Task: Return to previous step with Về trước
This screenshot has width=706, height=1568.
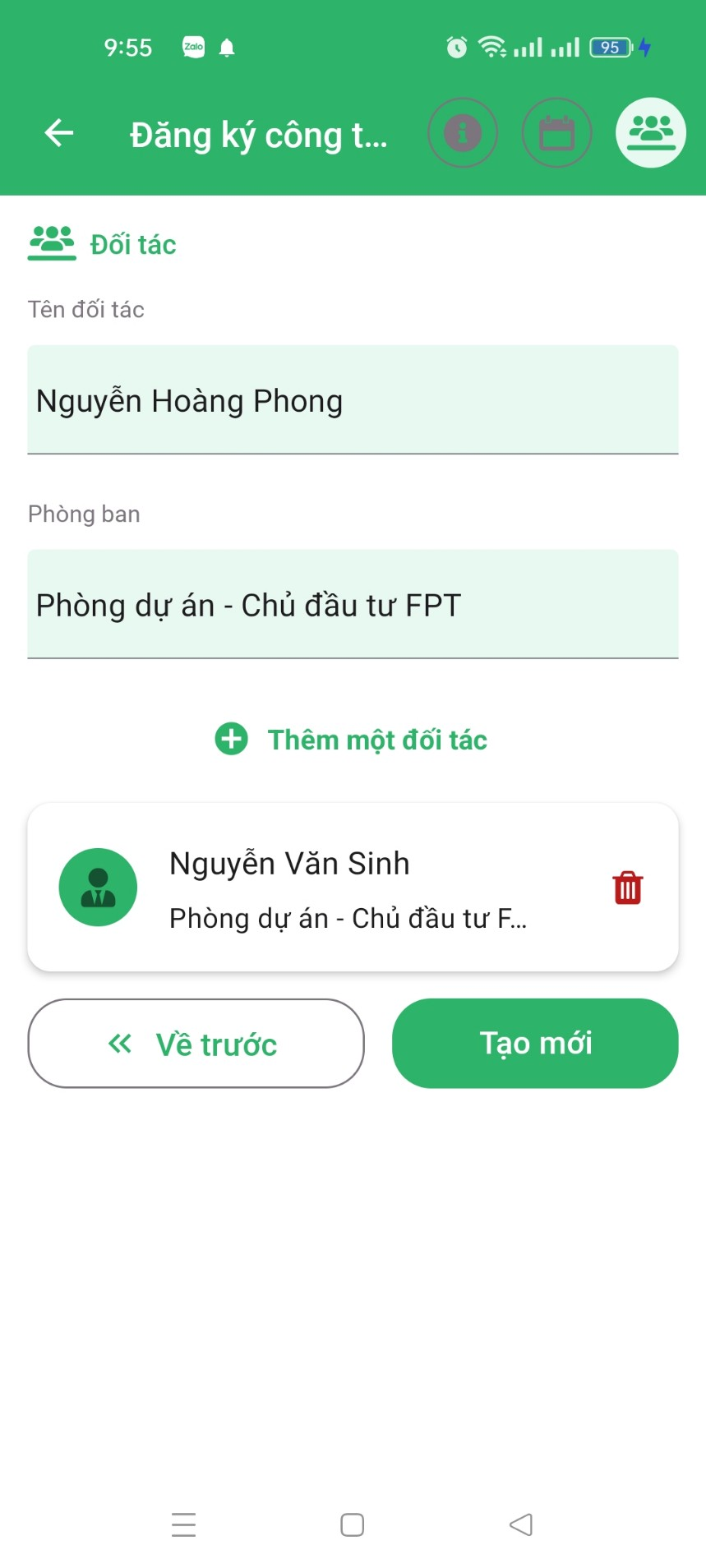Action: click(x=196, y=1044)
